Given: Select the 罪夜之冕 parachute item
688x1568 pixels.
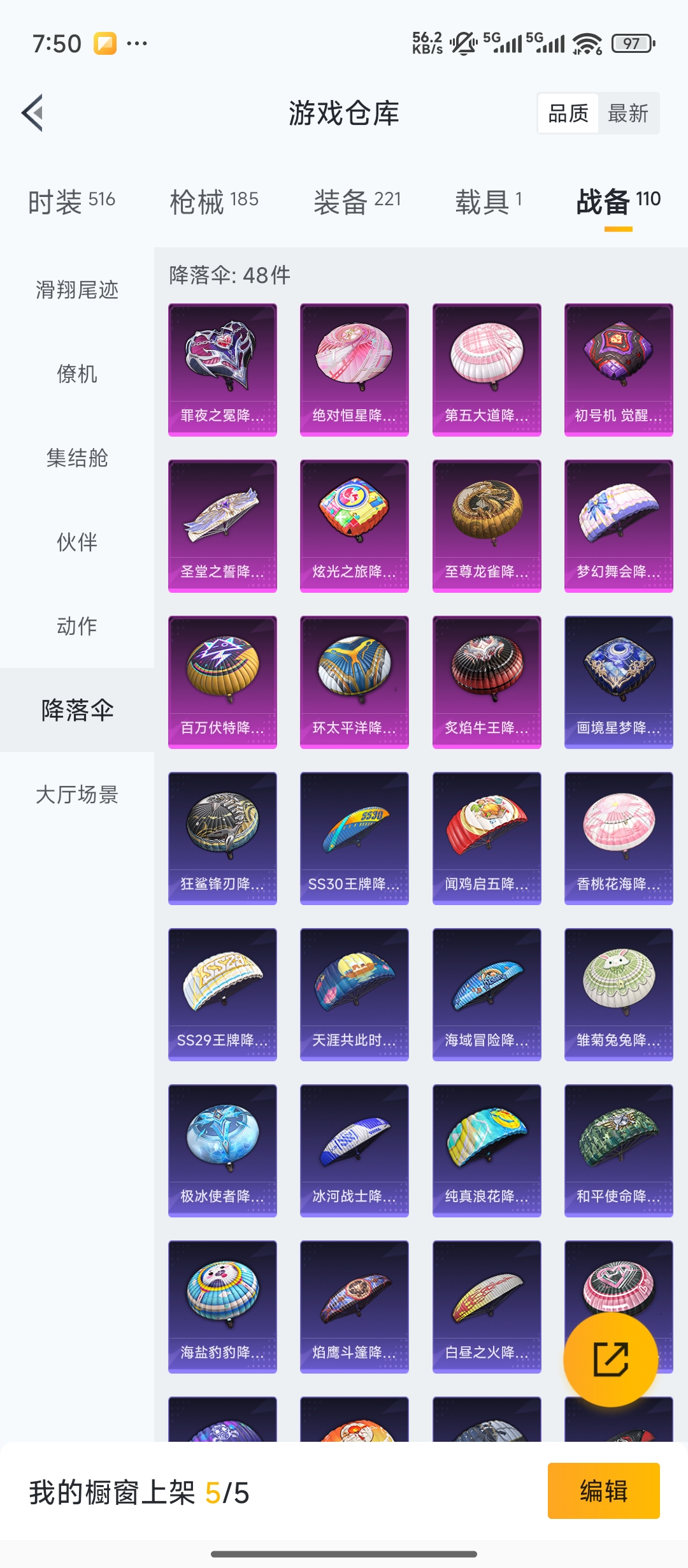Looking at the screenshot, I should 222,368.
